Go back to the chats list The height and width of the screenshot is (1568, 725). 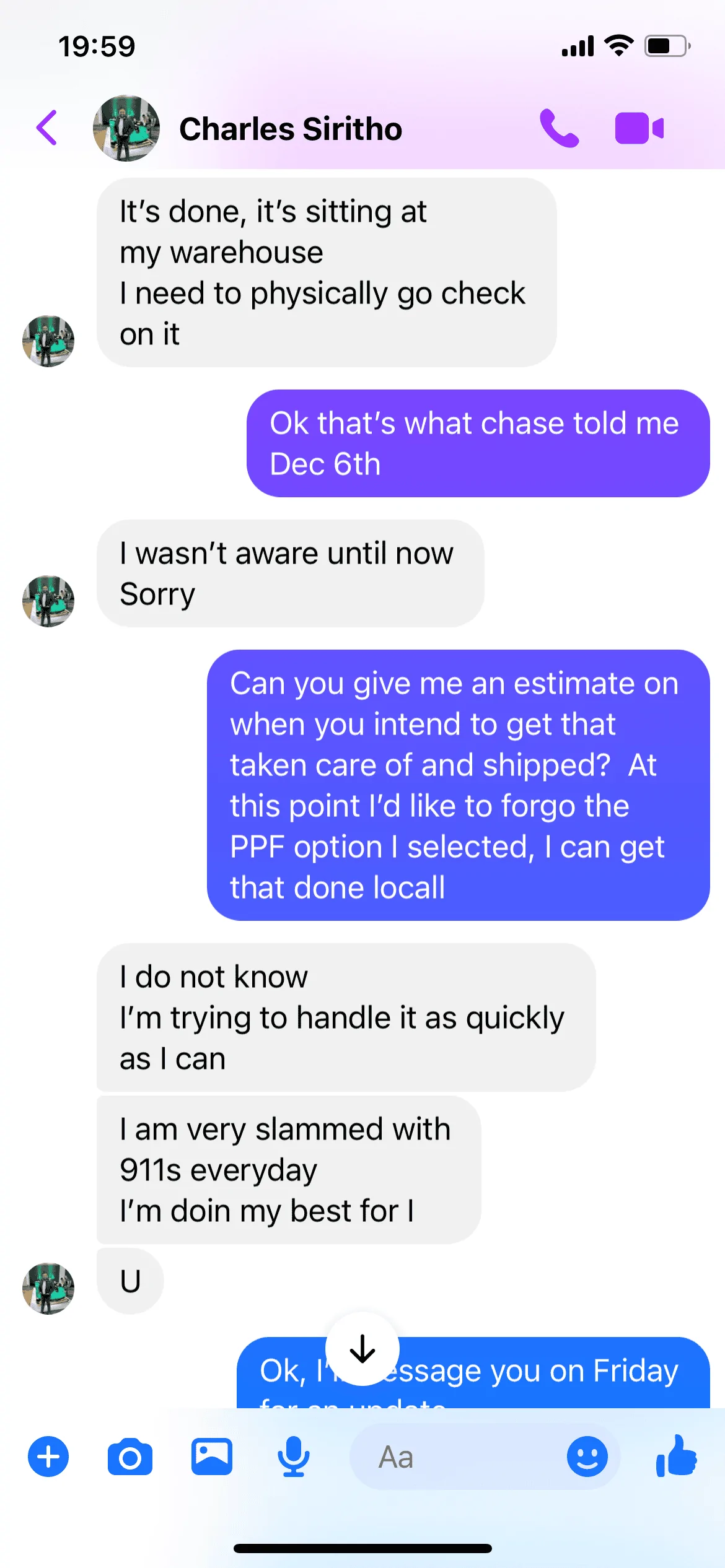(x=47, y=128)
